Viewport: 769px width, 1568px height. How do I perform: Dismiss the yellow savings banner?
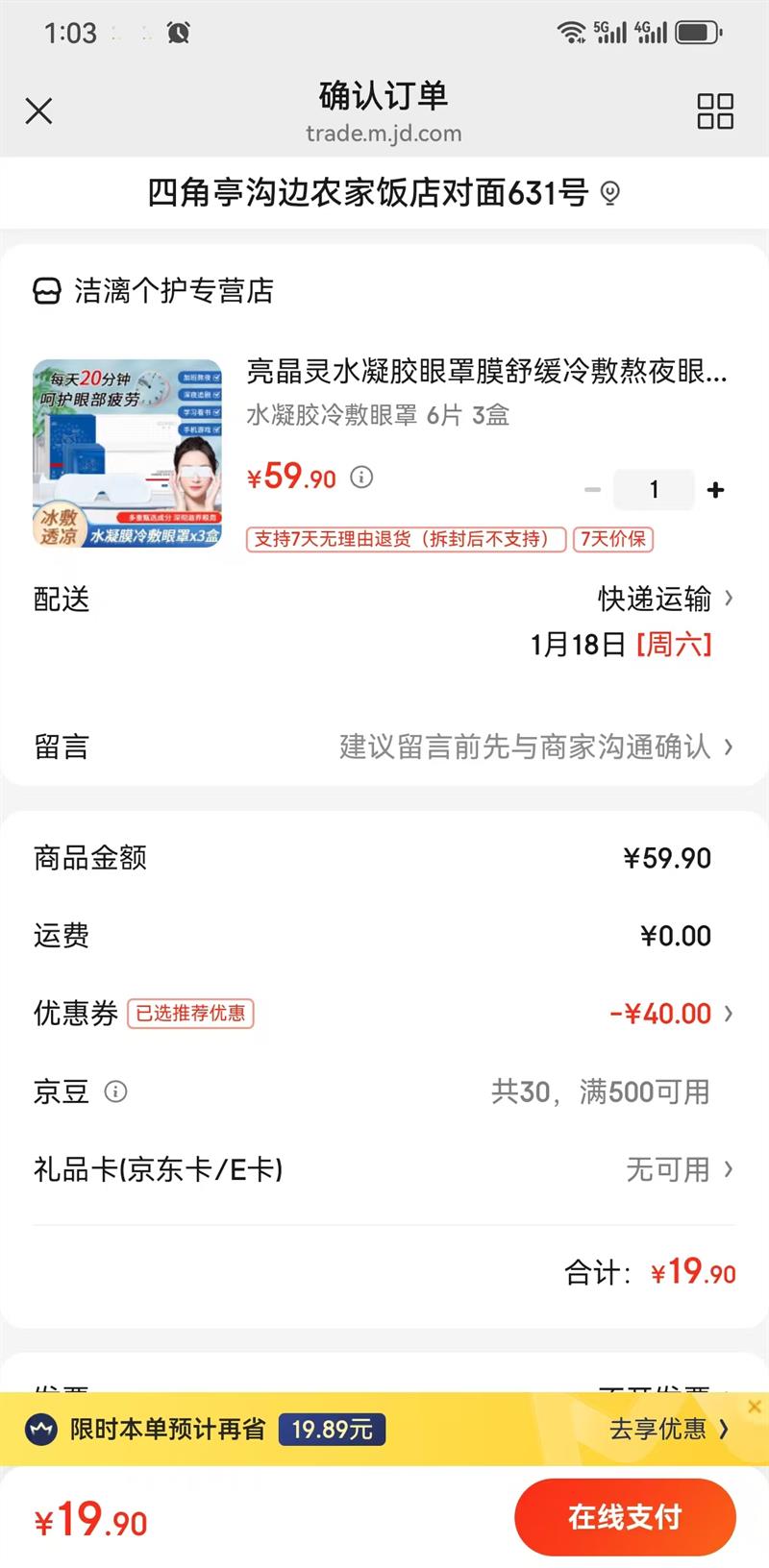[x=755, y=1407]
